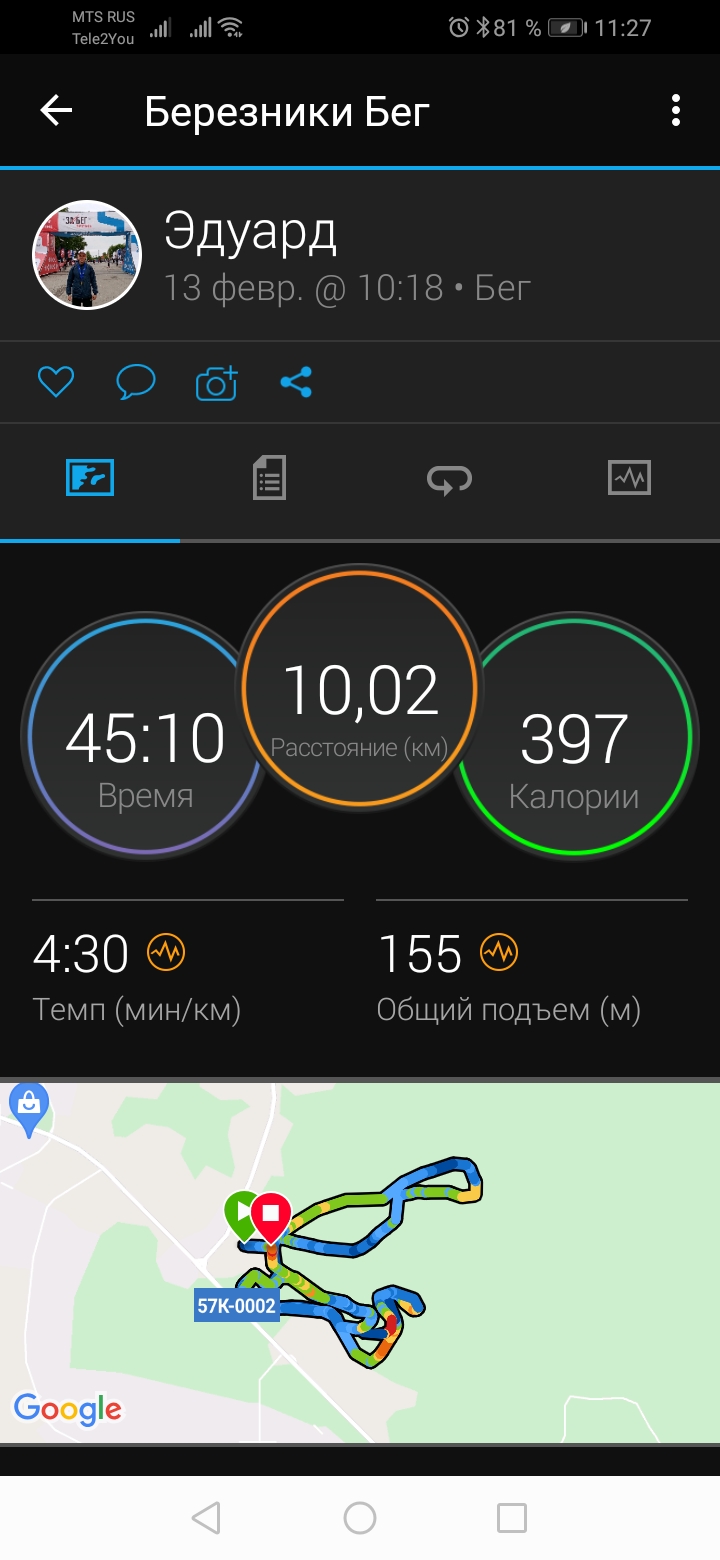Switch to the charts tab
720x1560 pixels.
tap(629, 478)
